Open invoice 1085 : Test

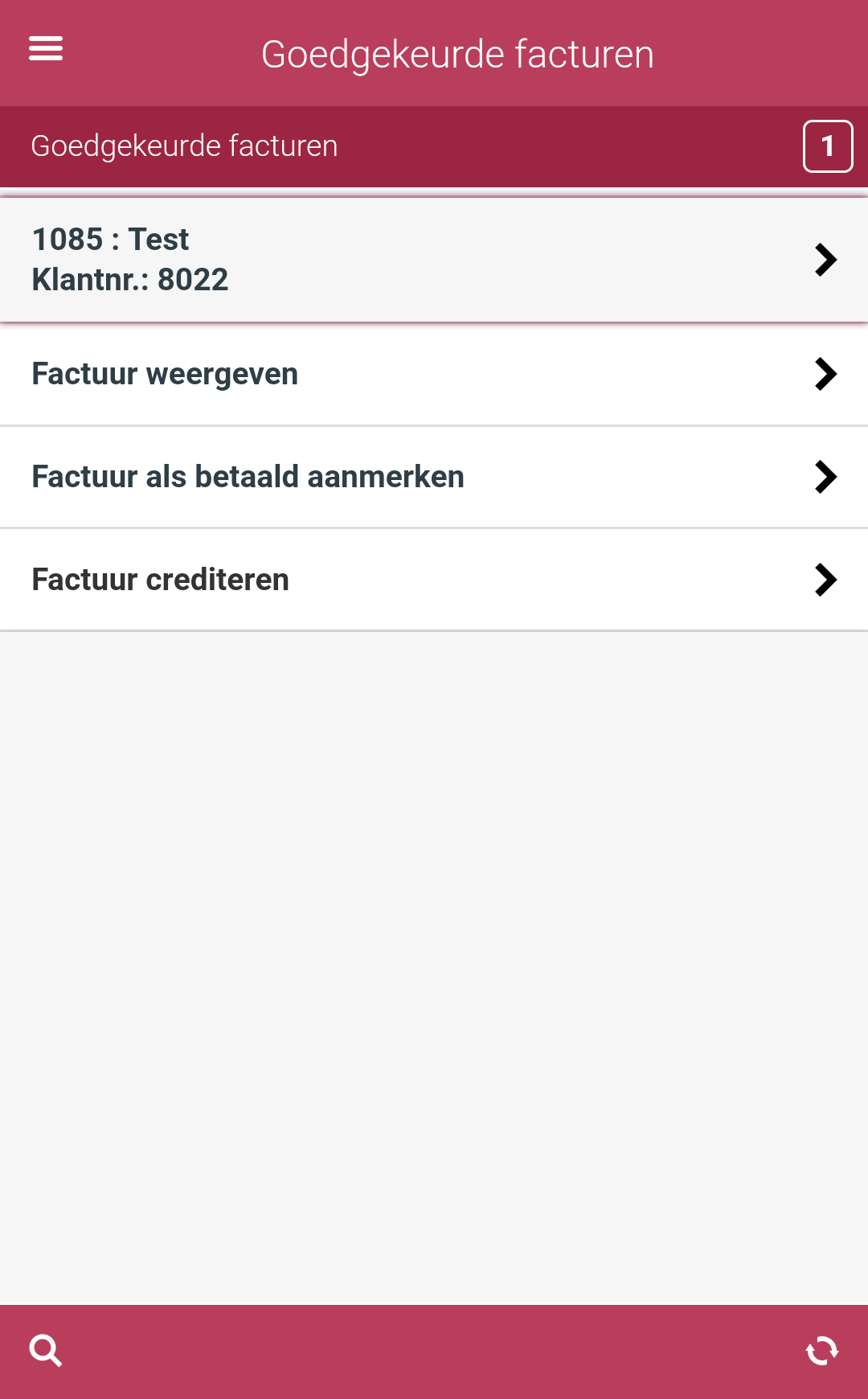[x=434, y=260]
